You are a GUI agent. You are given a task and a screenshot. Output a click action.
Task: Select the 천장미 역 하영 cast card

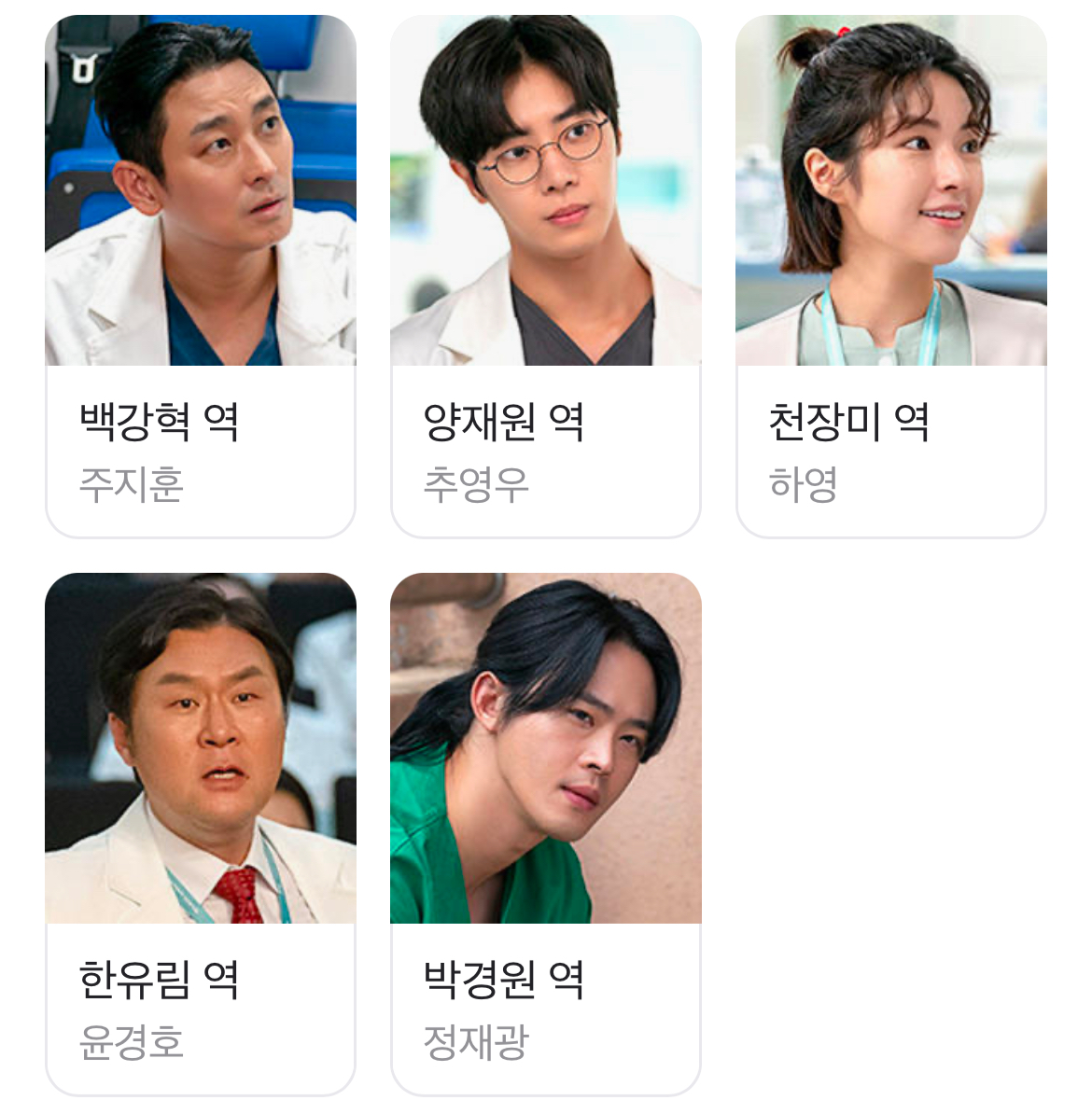[x=890, y=276]
